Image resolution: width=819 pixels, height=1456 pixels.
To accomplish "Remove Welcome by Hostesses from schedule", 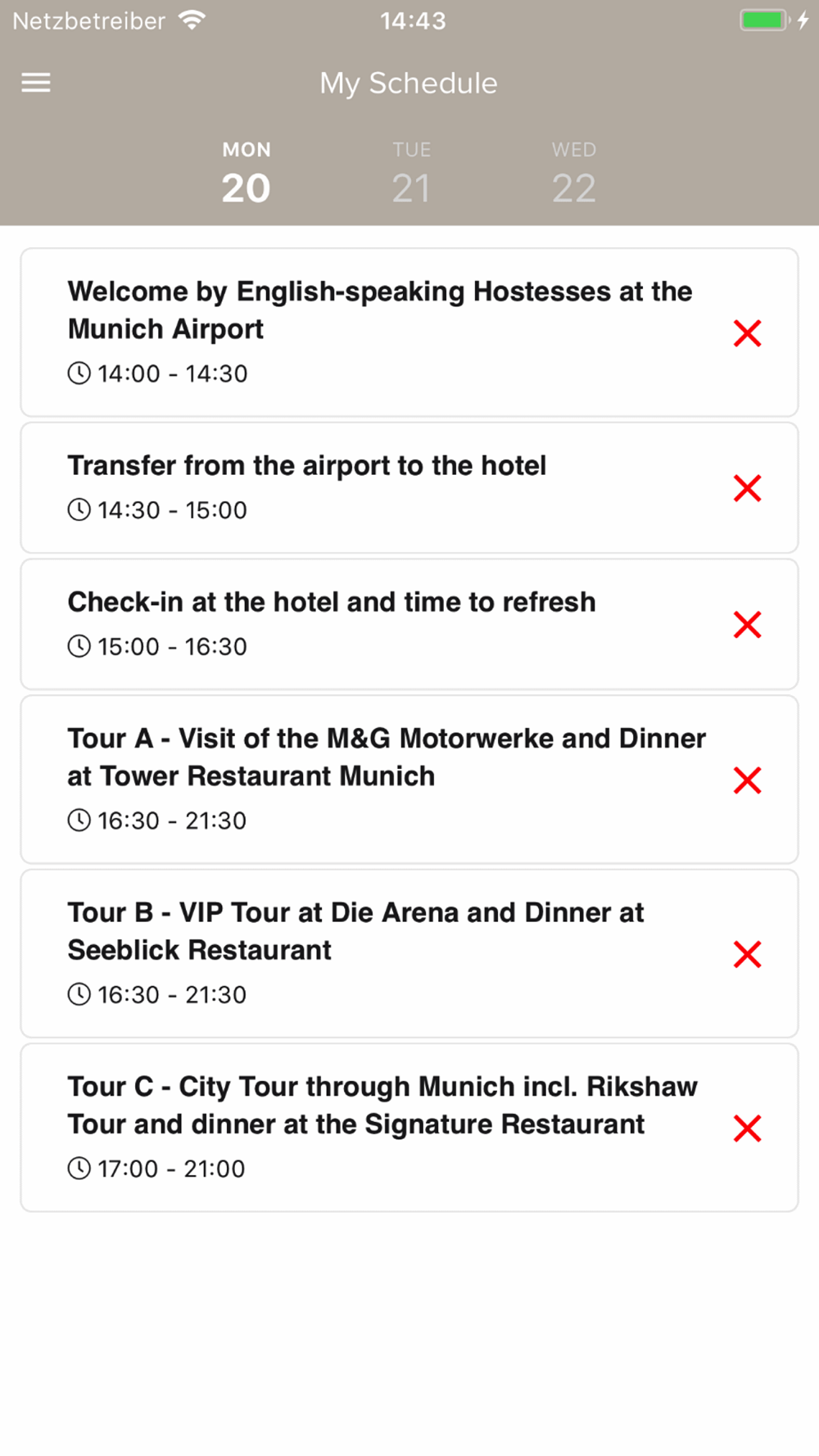I will [747, 333].
